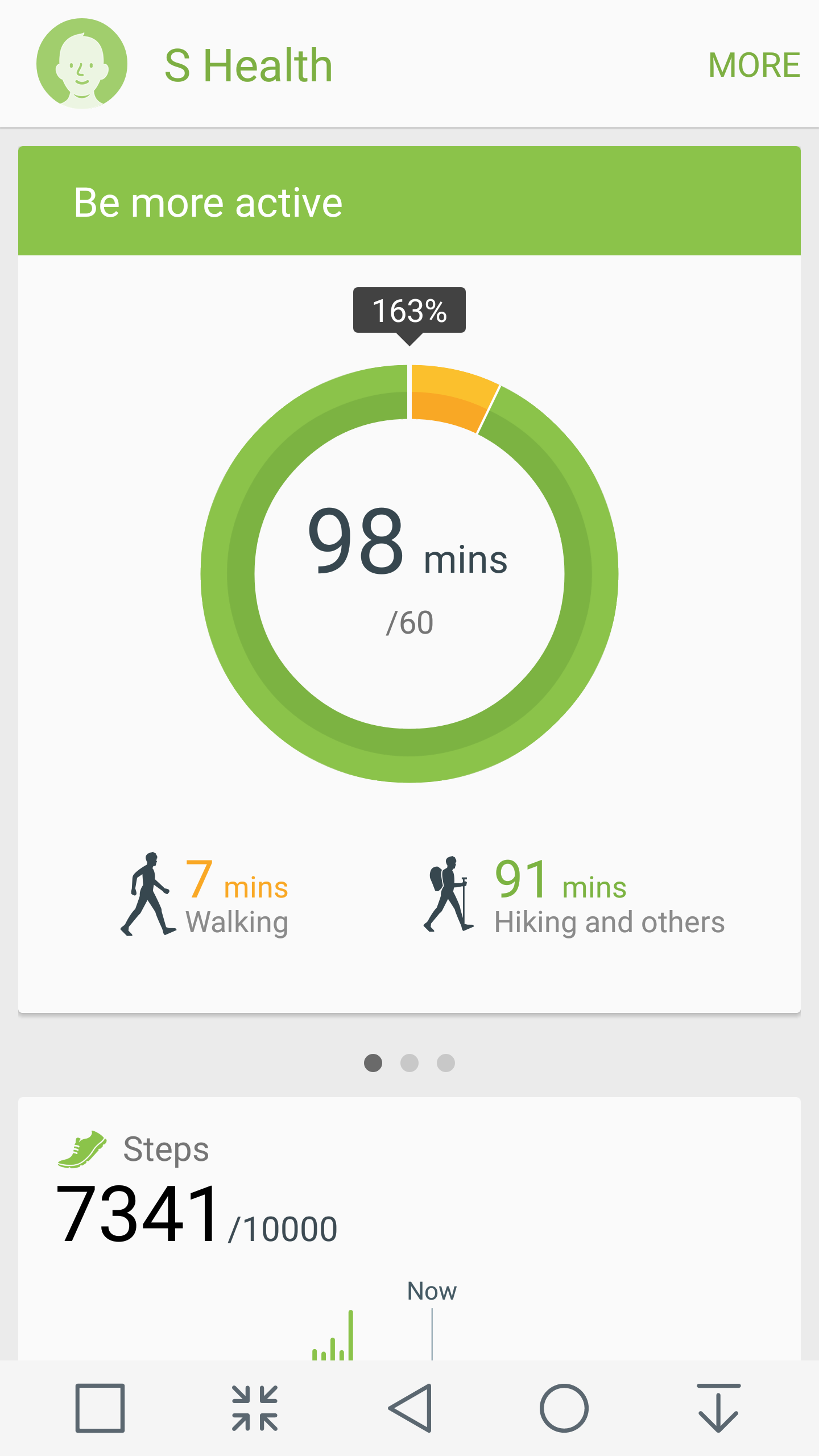Go to the second page indicator dot
The width and height of the screenshot is (819, 1456).
409,1063
